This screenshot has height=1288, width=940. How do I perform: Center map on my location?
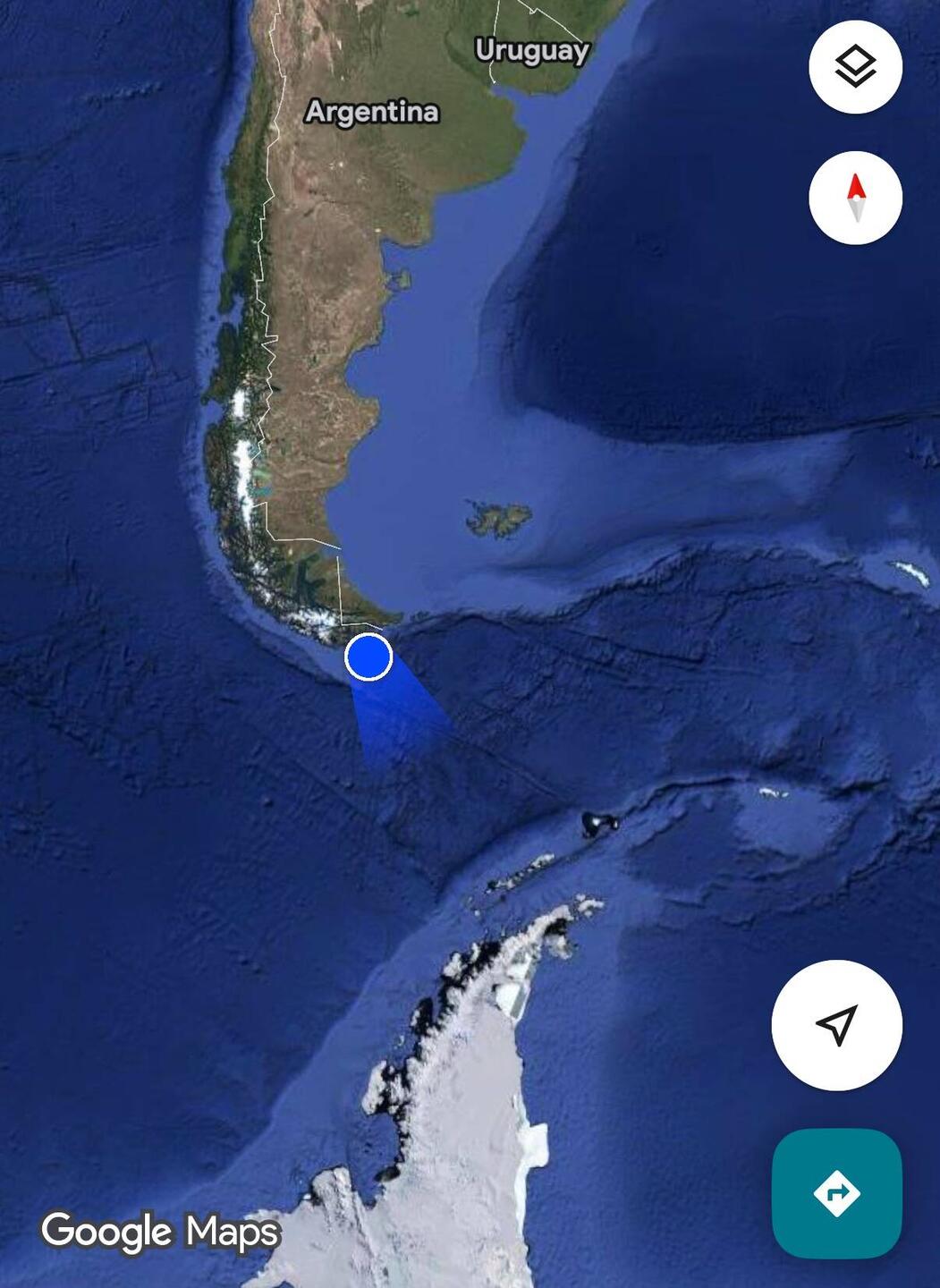coord(836,1025)
